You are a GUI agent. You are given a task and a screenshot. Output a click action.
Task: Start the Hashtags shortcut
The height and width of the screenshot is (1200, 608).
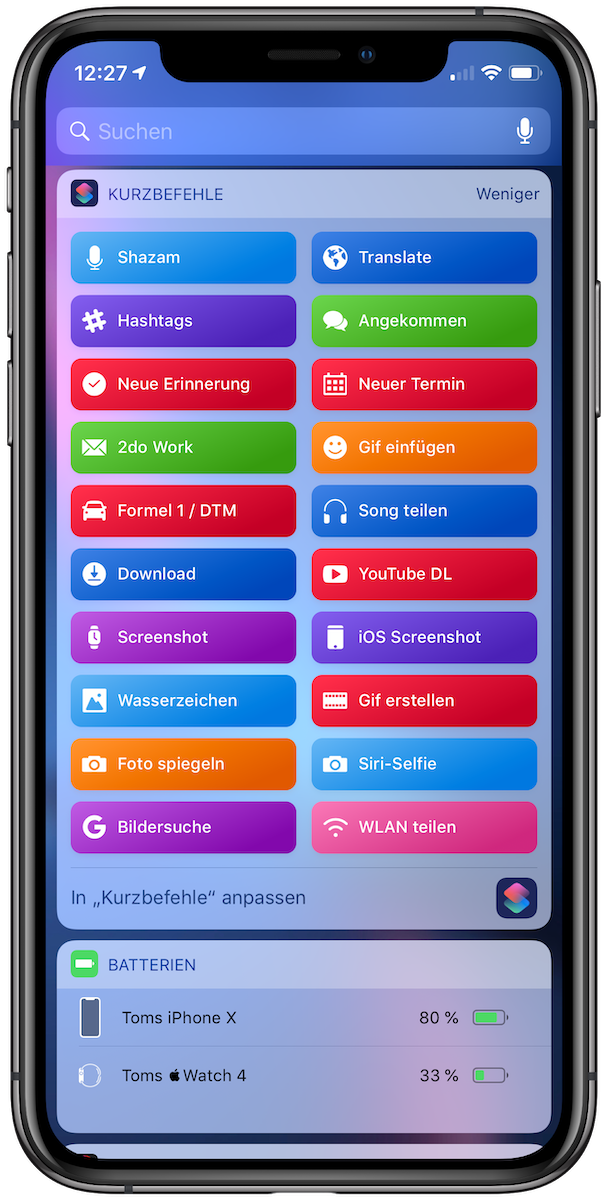pyautogui.click(x=184, y=321)
